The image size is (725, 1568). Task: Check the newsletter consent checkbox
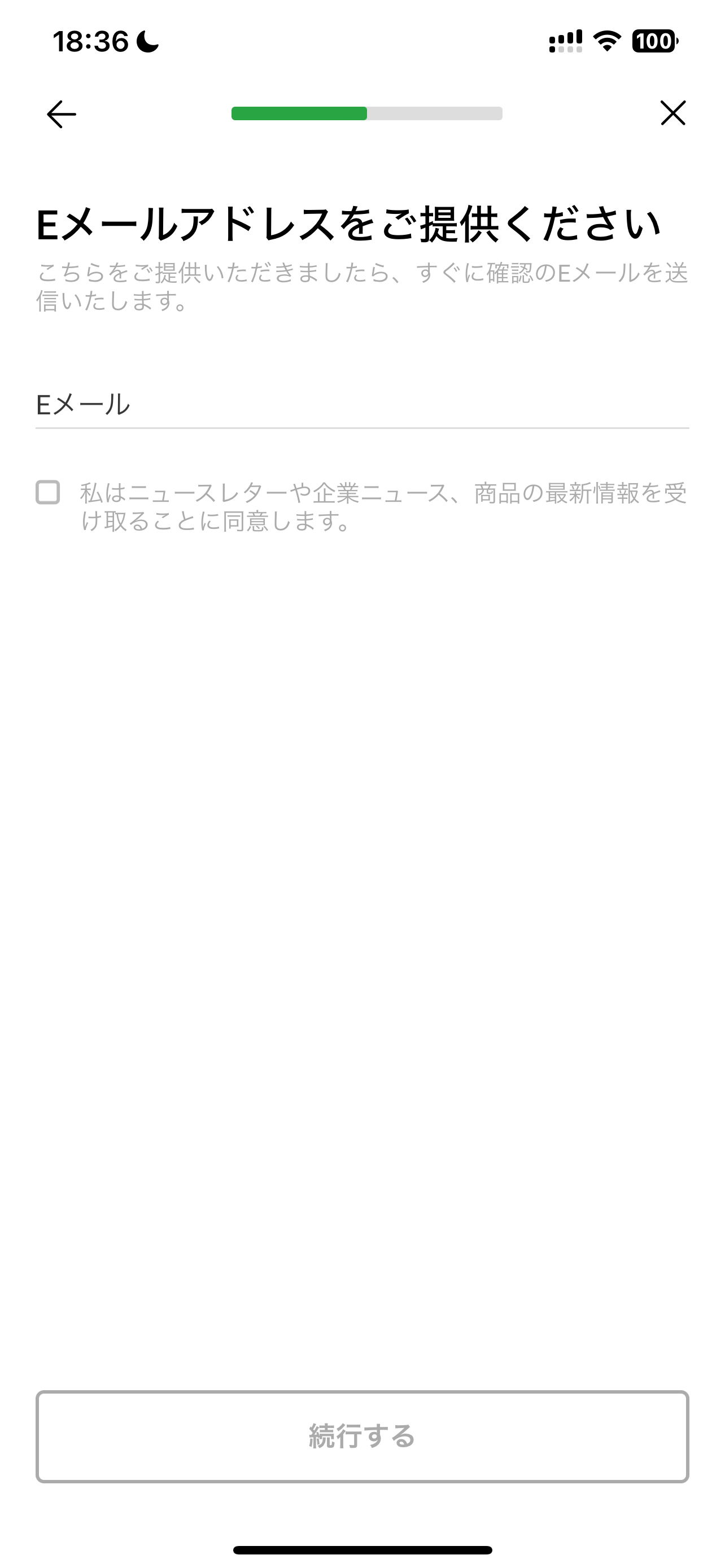coord(48,492)
